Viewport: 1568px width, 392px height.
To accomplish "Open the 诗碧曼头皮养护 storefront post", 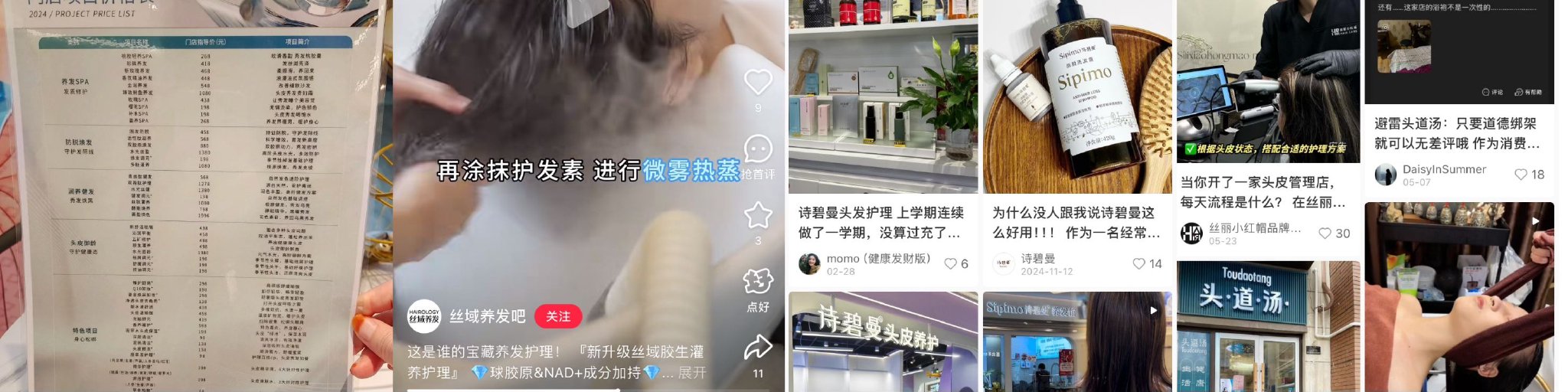I will 883,345.
